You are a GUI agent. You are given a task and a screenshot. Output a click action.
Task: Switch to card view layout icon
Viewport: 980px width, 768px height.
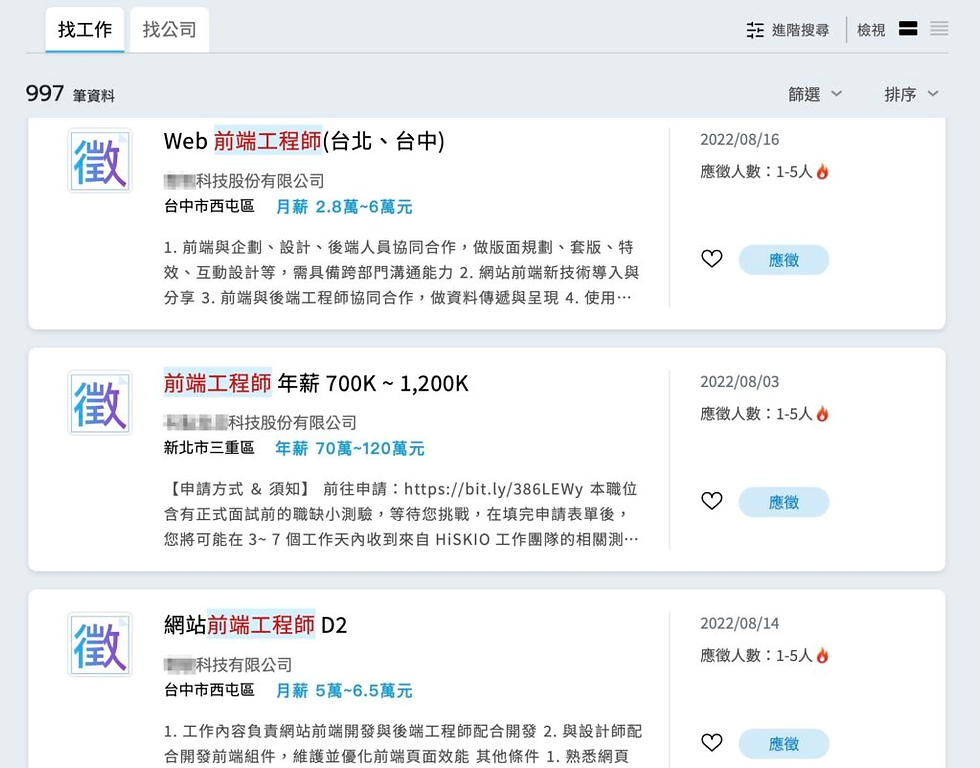908,30
